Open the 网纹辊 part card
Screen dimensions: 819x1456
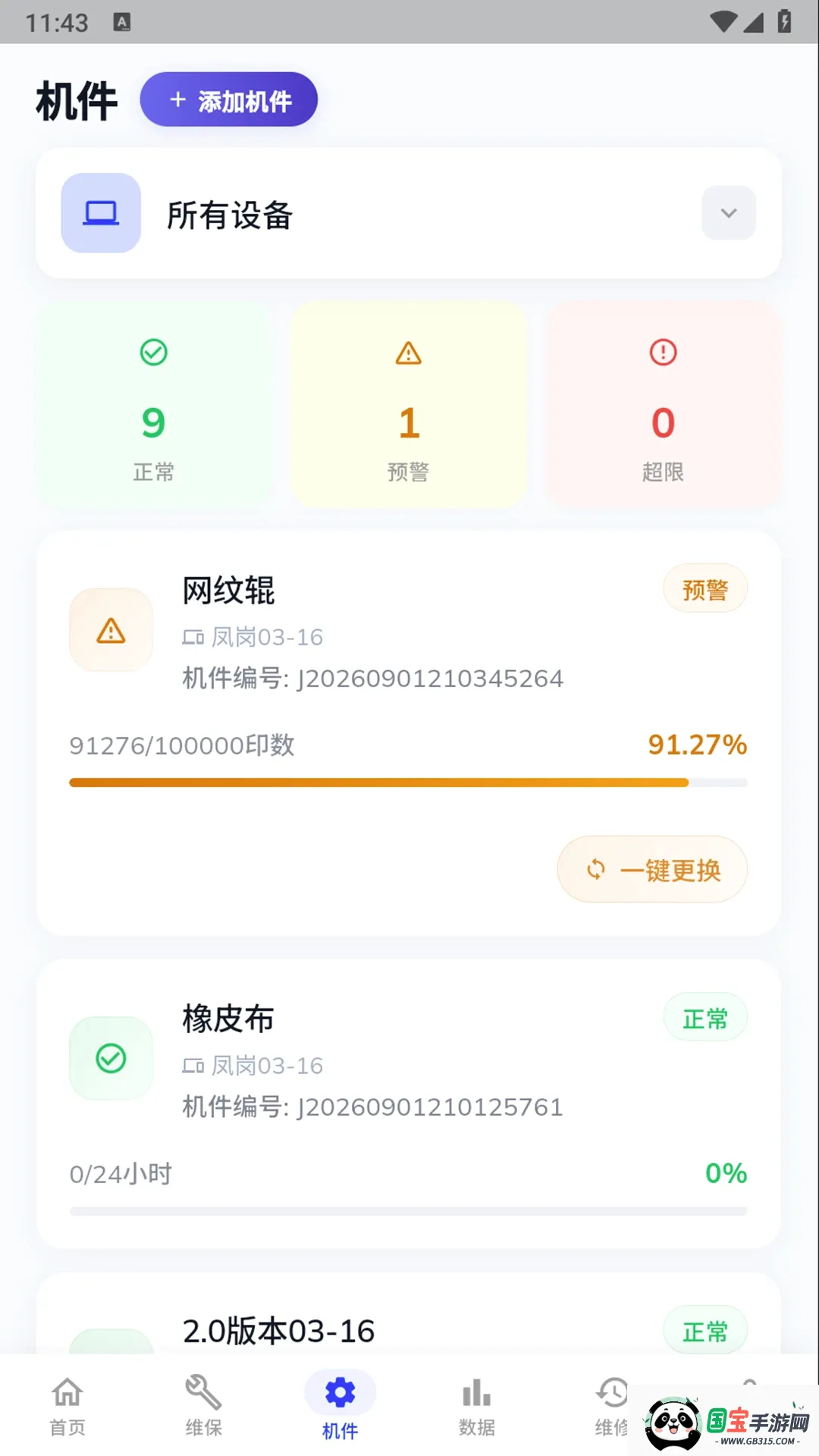(409, 733)
